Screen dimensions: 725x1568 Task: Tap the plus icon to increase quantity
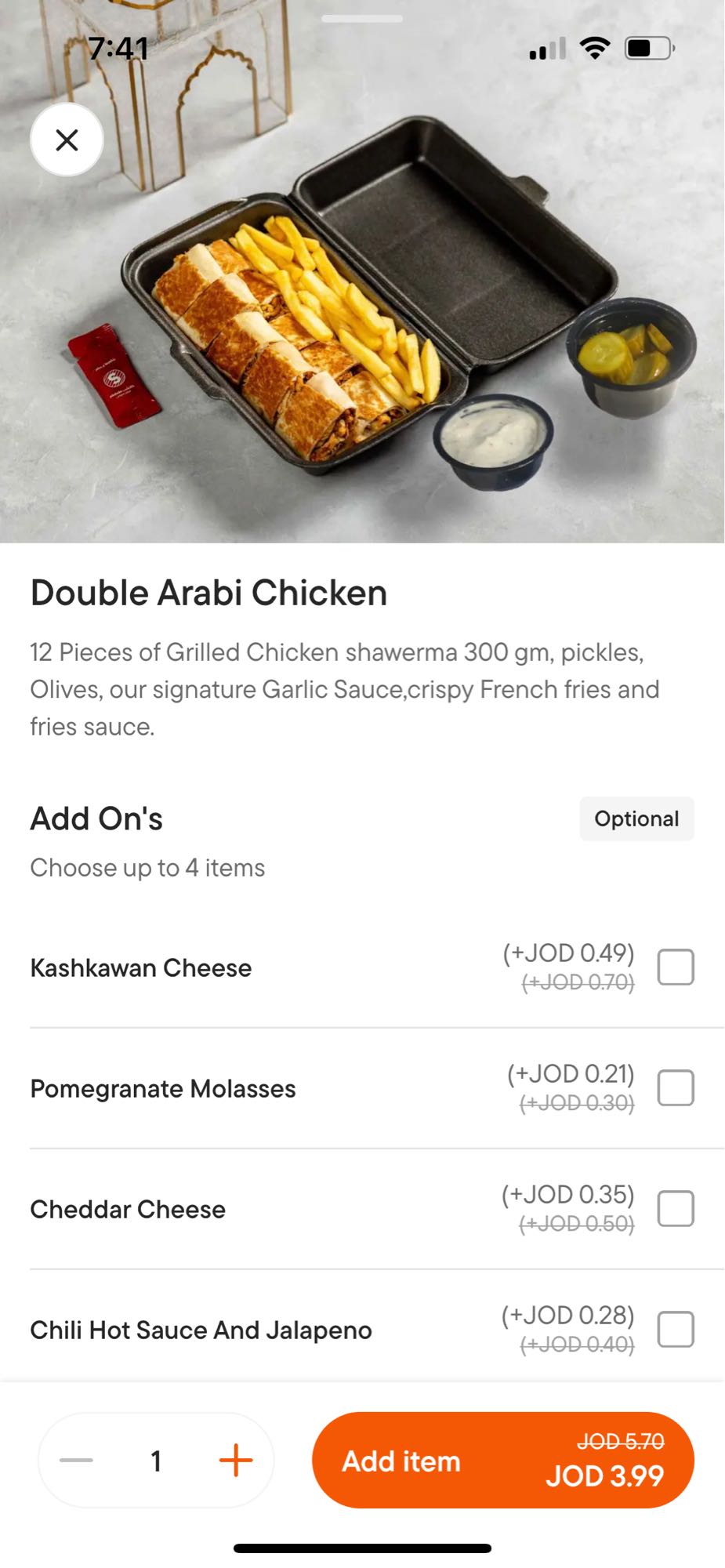coord(235,1458)
